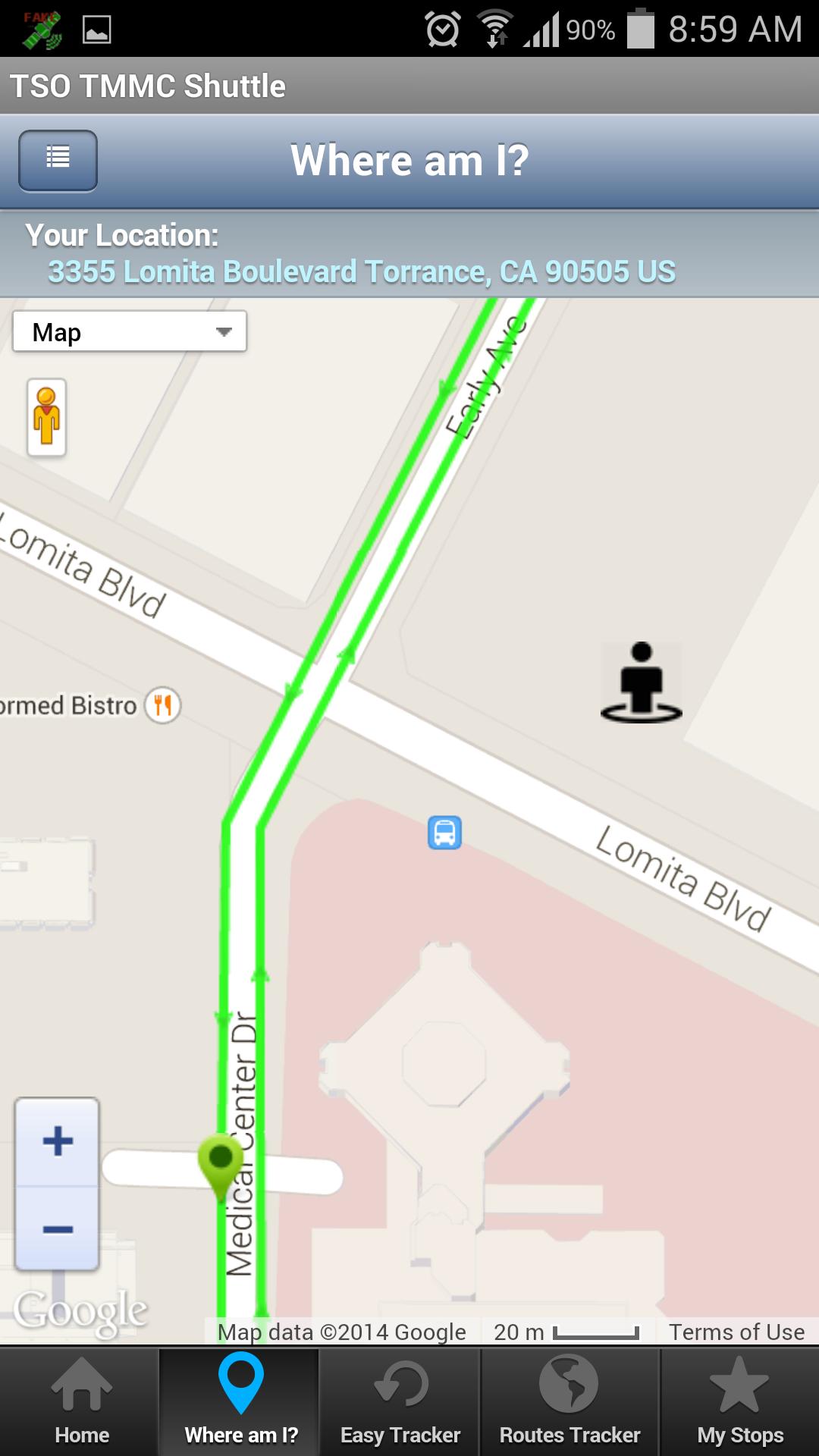Screen dimensions: 819x1456
Task: Tap the bus stop icon on map
Action: [444, 833]
